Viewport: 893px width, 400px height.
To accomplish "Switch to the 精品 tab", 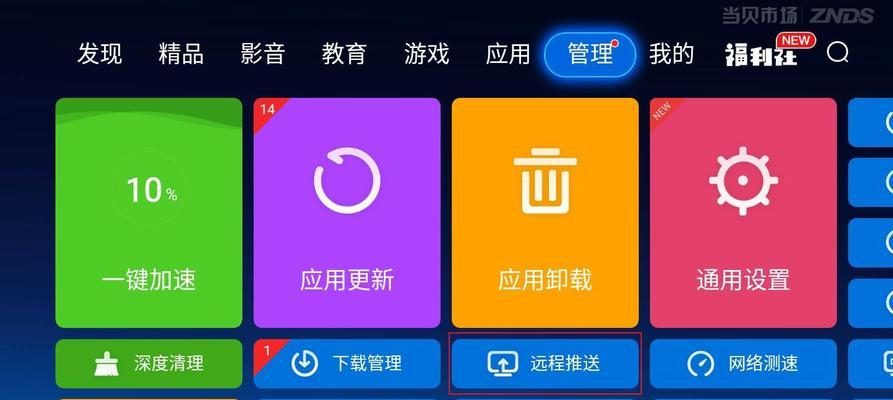I will pyautogui.click(x=181, y=54).
